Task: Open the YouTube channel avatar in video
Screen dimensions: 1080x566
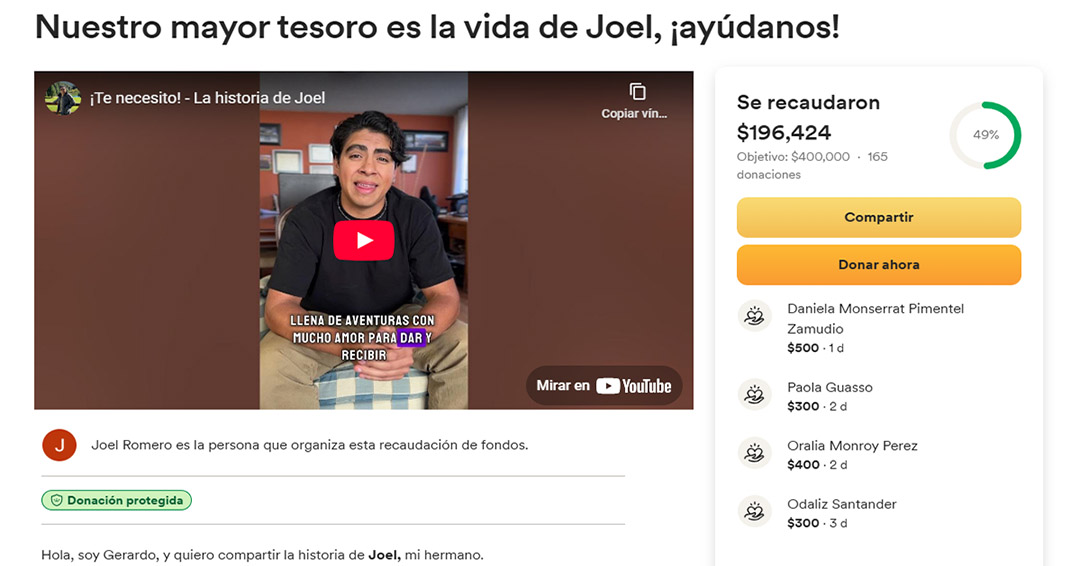Action: coord(62,98)
